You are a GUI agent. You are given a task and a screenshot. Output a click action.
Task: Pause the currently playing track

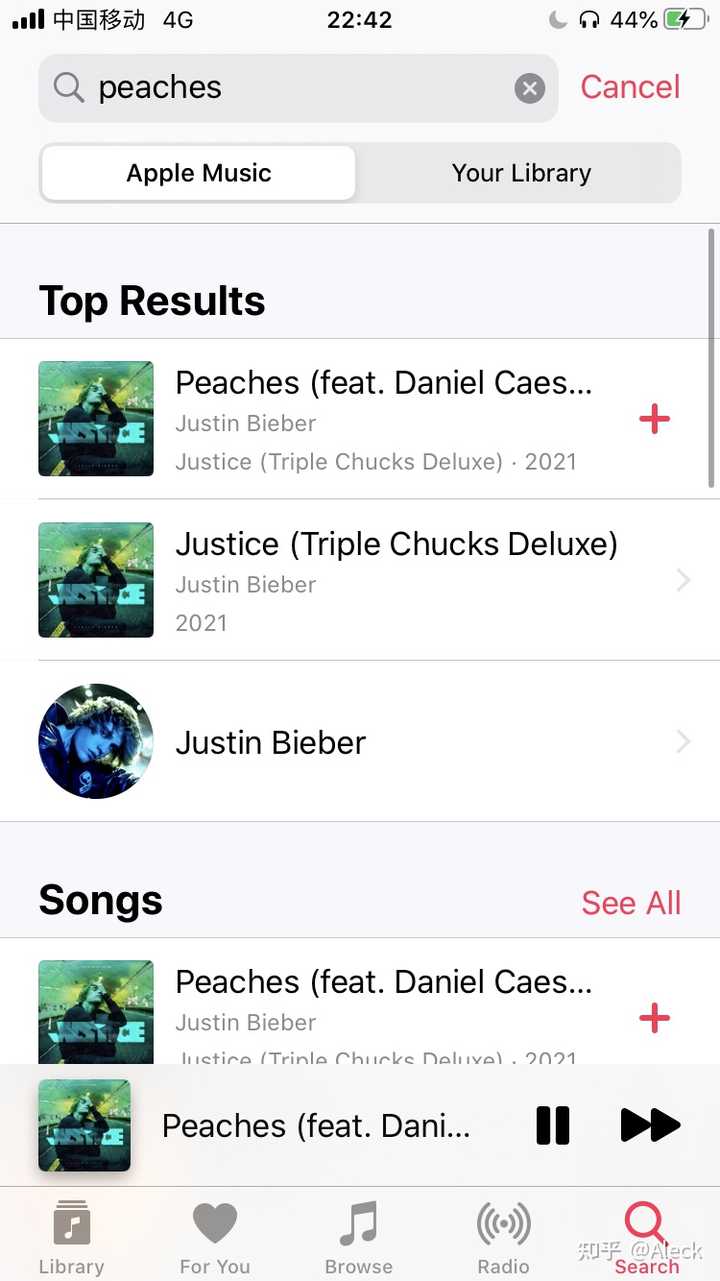(x=552, y=1124)
